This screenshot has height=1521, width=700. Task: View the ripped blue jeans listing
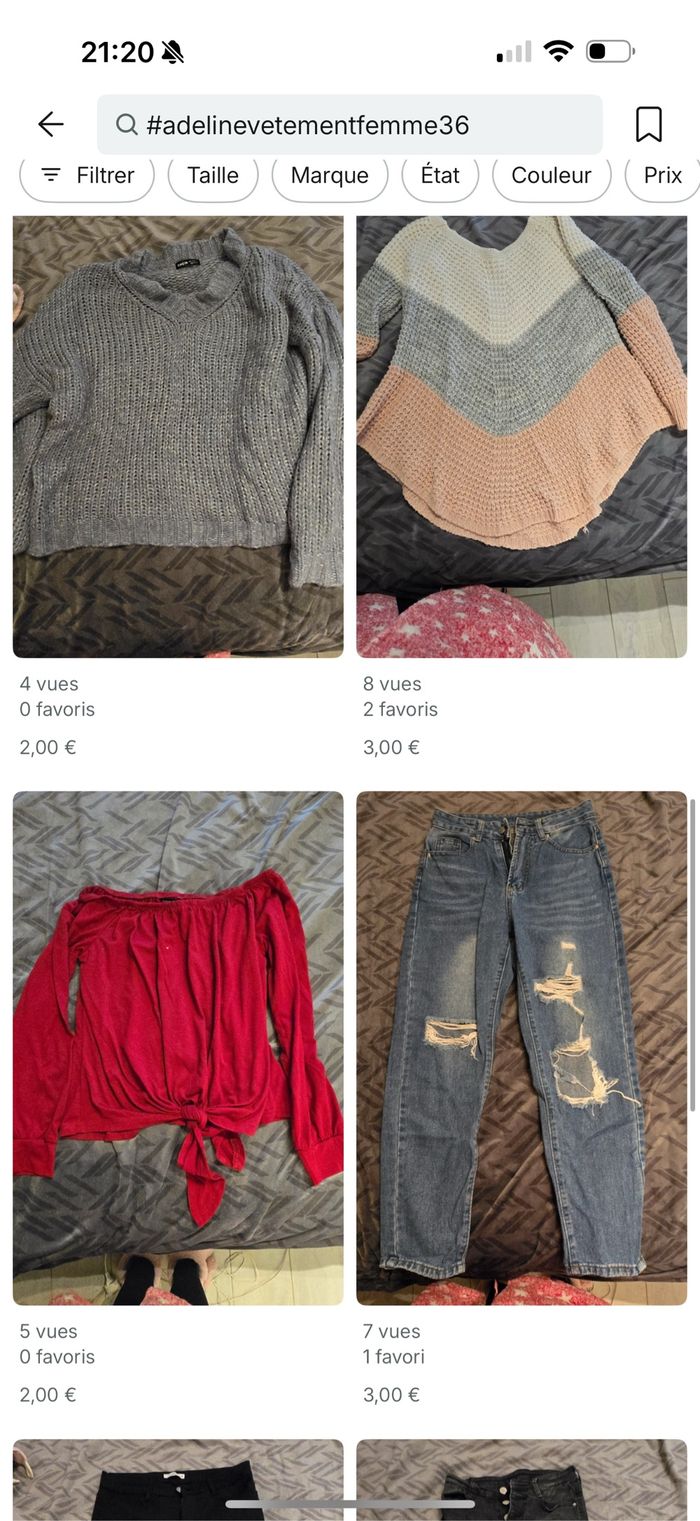click(521, 1048)
